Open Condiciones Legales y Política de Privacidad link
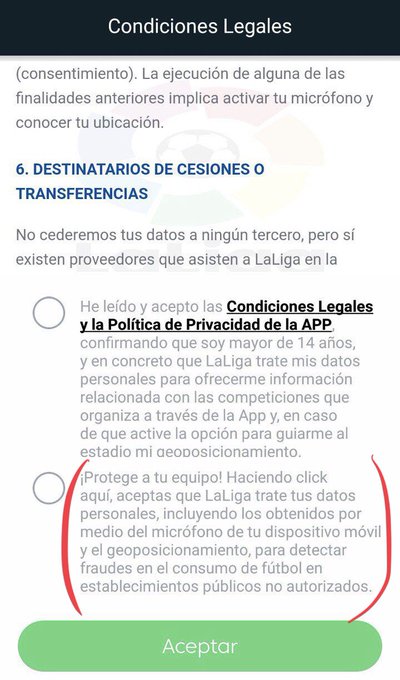The width and height of the screenshot is (400, 680). (226, 315)
